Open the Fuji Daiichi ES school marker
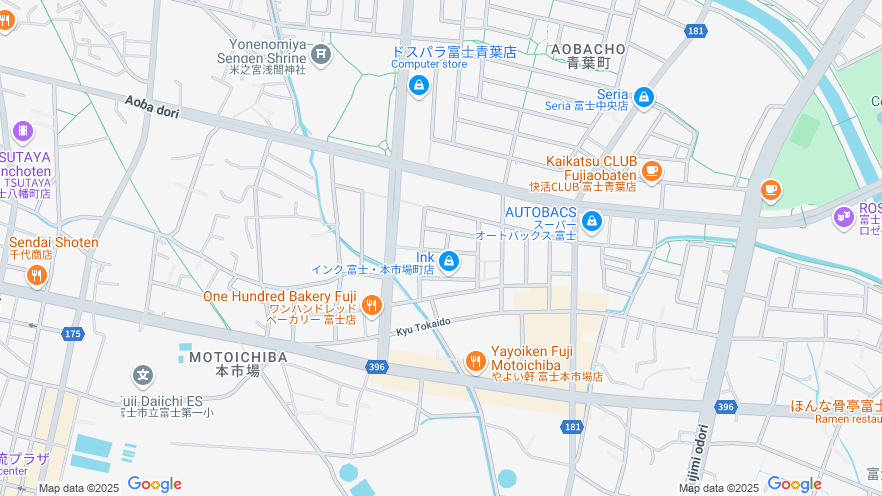This screenshot has width=882, height=496. [x=143, y=377]
